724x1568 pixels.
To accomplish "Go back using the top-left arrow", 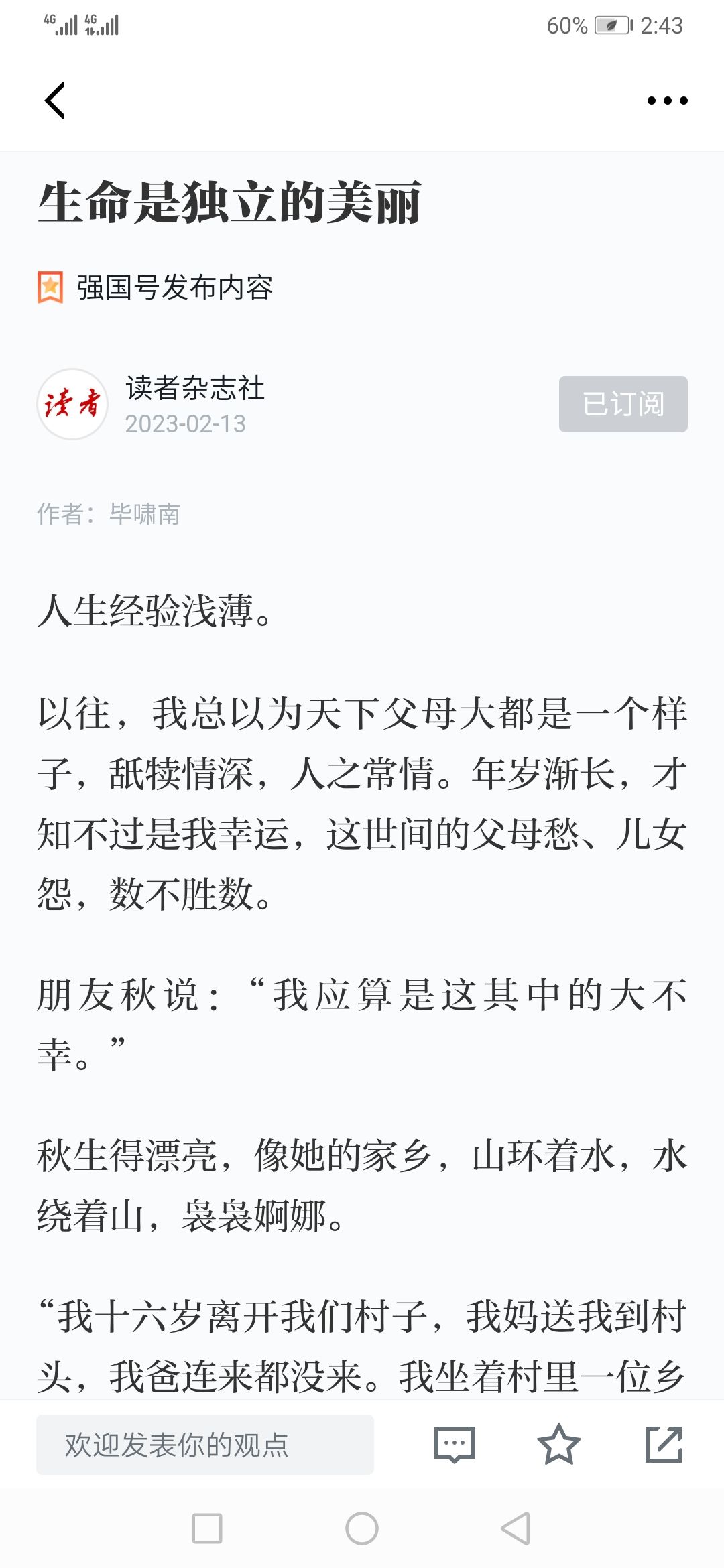I will coord(55,101).
